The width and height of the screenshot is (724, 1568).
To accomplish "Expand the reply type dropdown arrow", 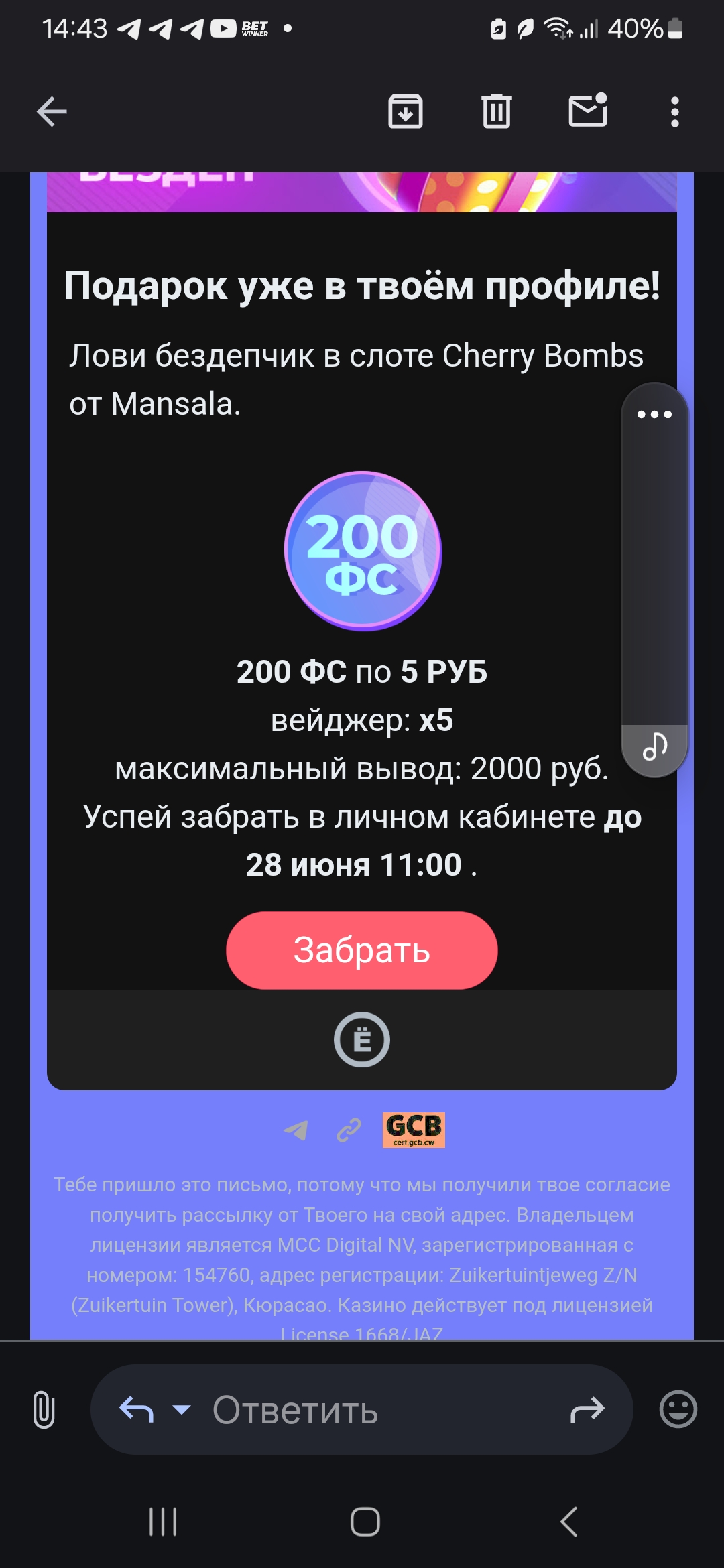I will [x=182, y=1409].
